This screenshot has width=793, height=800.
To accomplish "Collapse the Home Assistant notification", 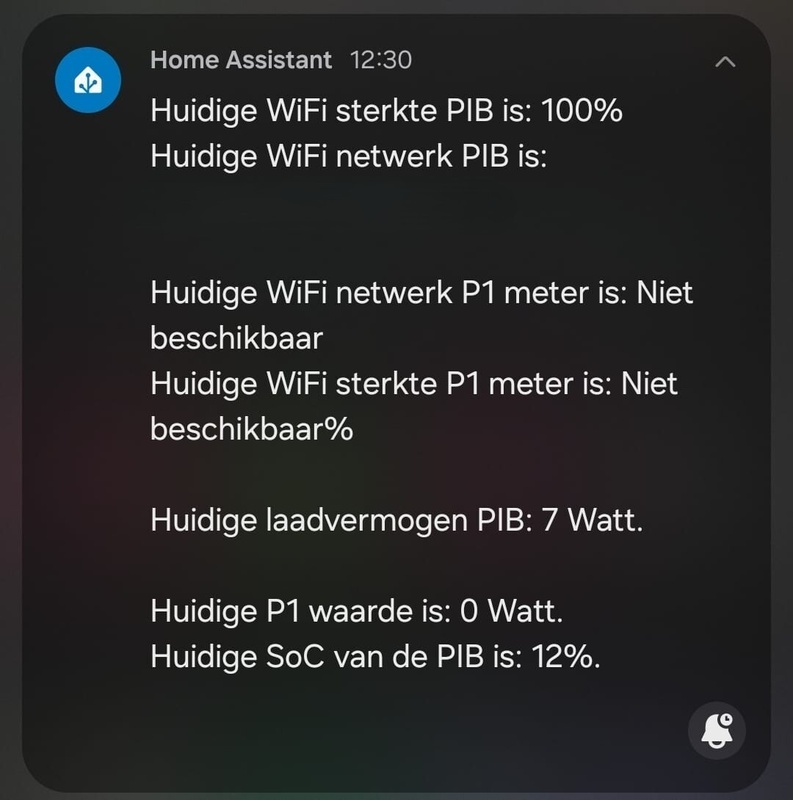I will pyautogui.click(x=725, y=62).
